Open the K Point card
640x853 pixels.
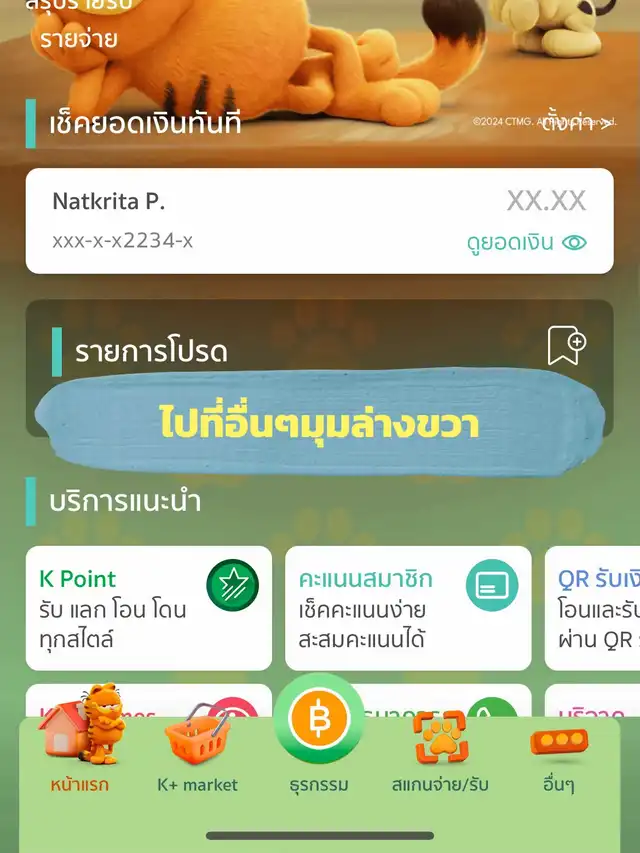coord(148,607)
